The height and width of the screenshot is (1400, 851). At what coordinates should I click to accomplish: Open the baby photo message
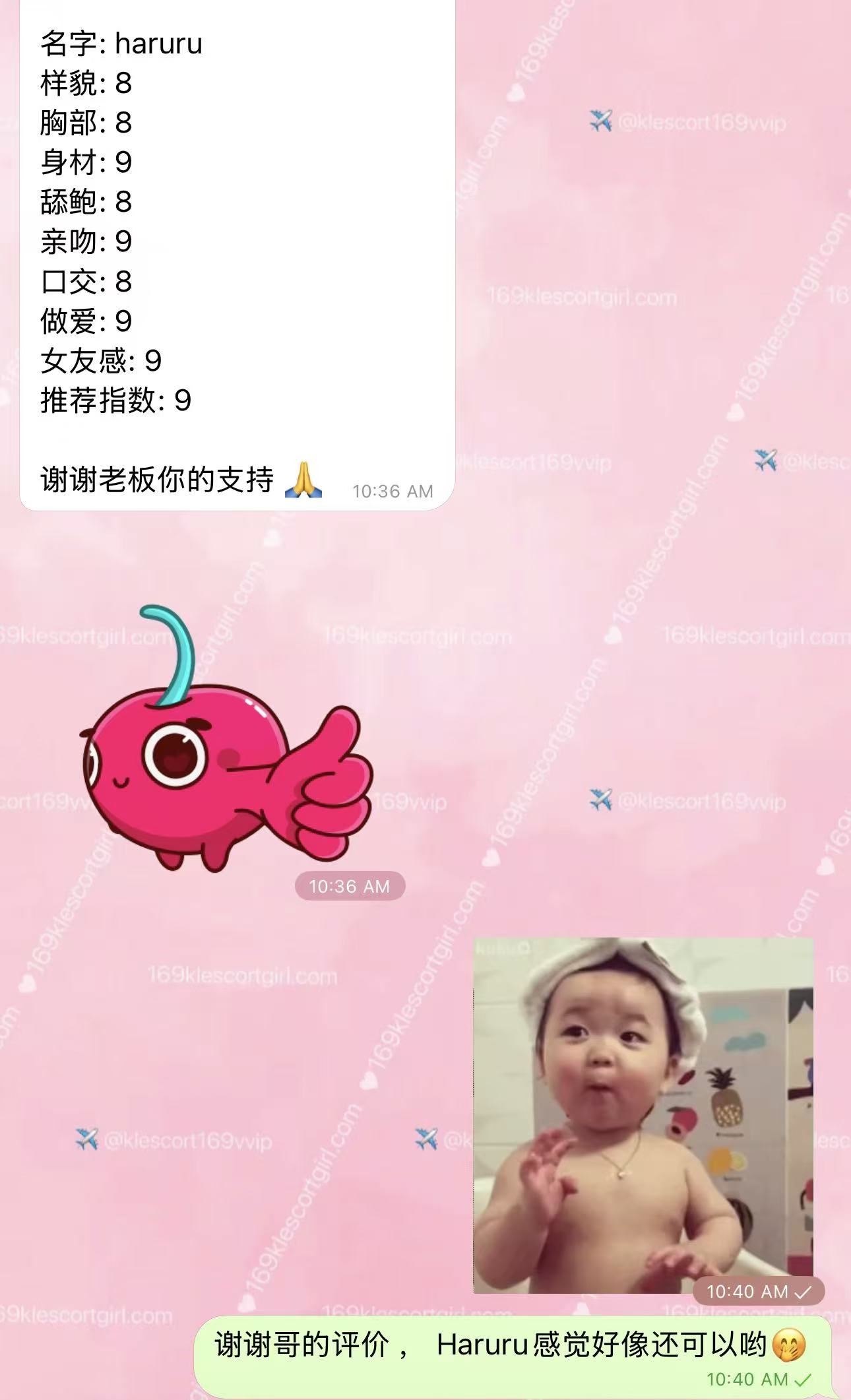click(x=643, y=1115)
